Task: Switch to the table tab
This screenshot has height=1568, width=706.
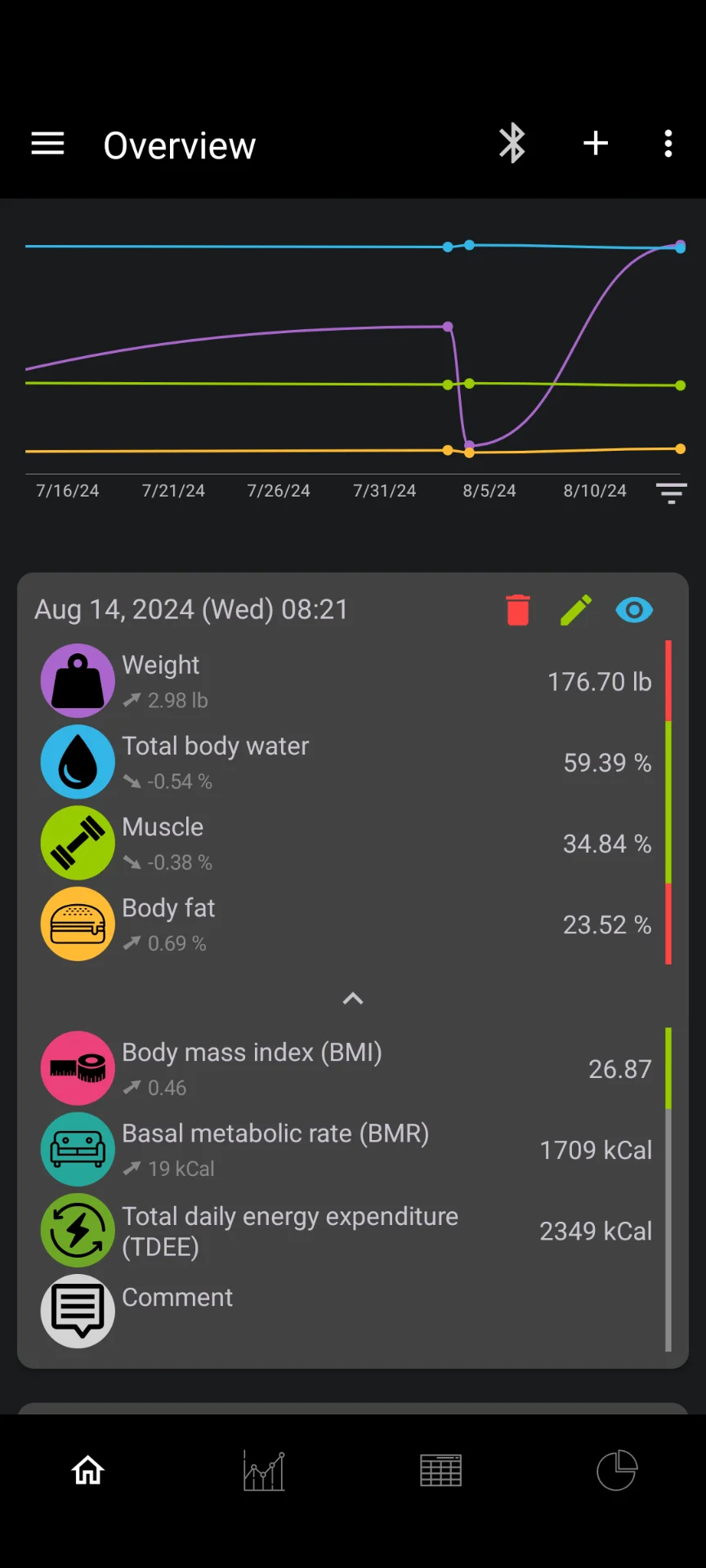Action: 440,1471
